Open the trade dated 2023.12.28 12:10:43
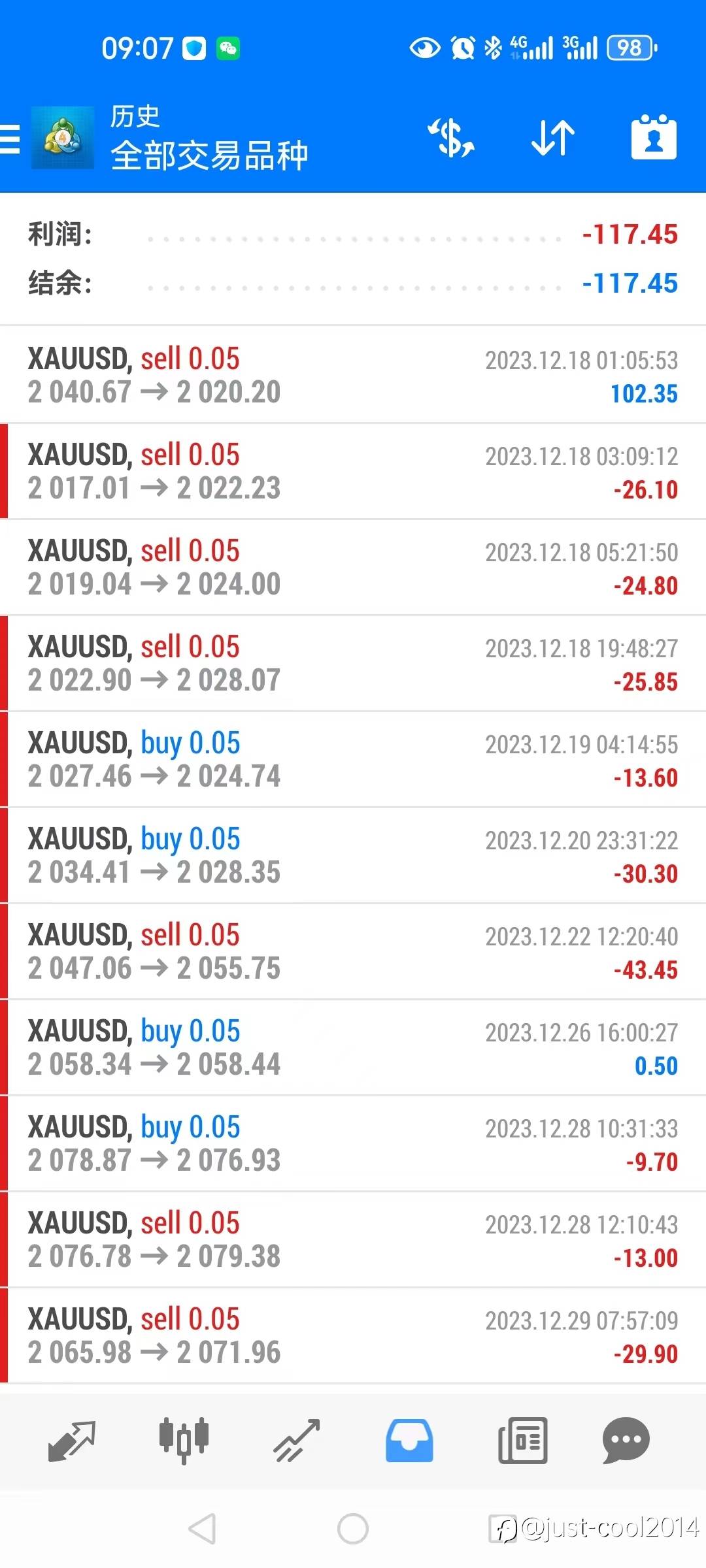The height and width of the screenshot is (1568, 706). click(353, 1240)
